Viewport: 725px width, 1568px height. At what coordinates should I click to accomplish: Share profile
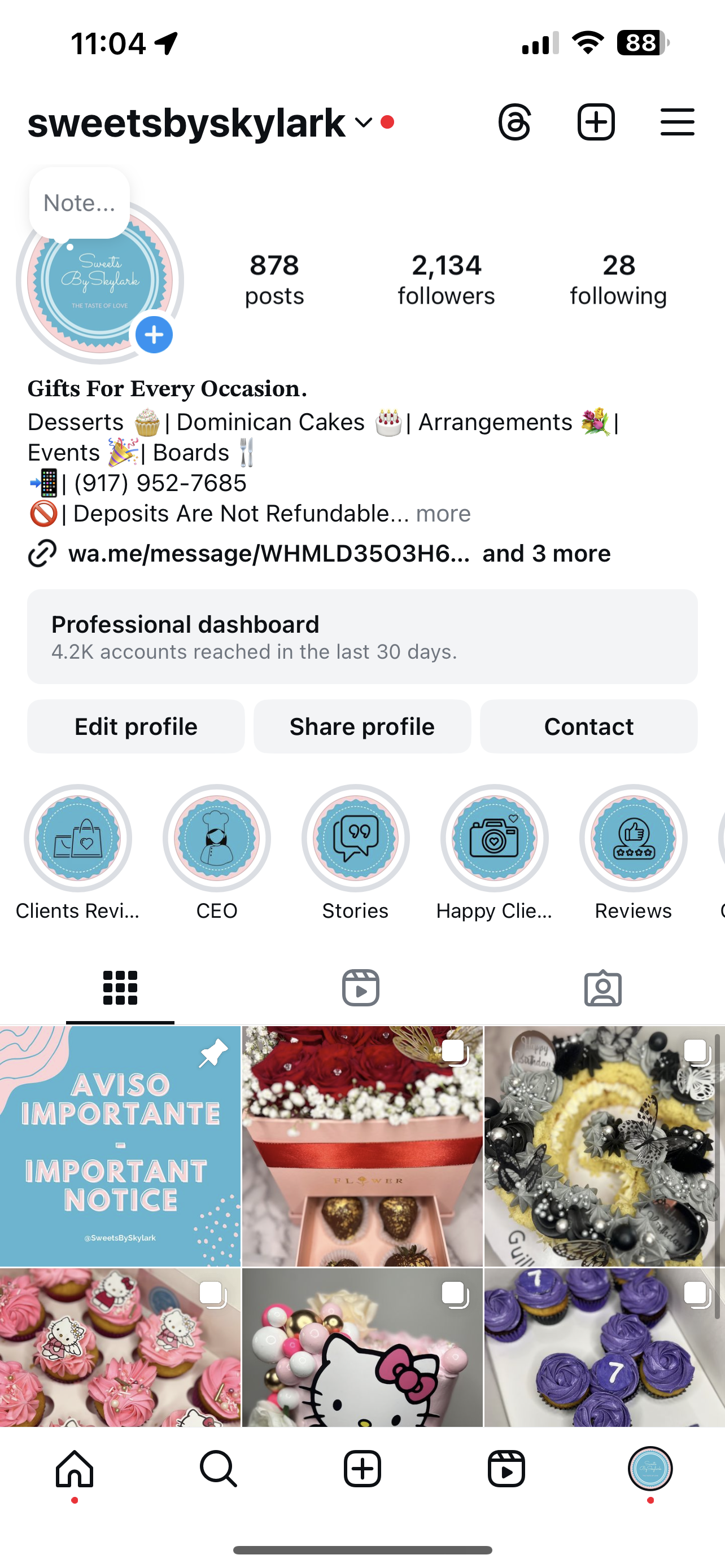[x=362, y=726]
